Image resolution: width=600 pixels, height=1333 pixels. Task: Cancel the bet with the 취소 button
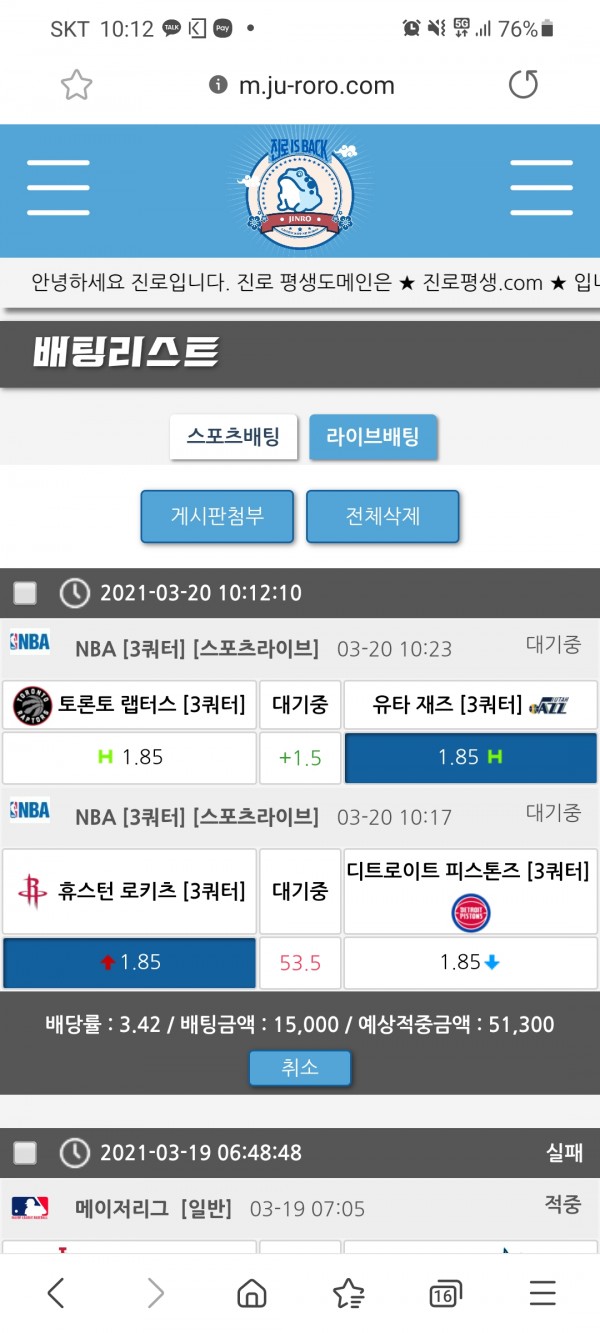click(300, 1067)
